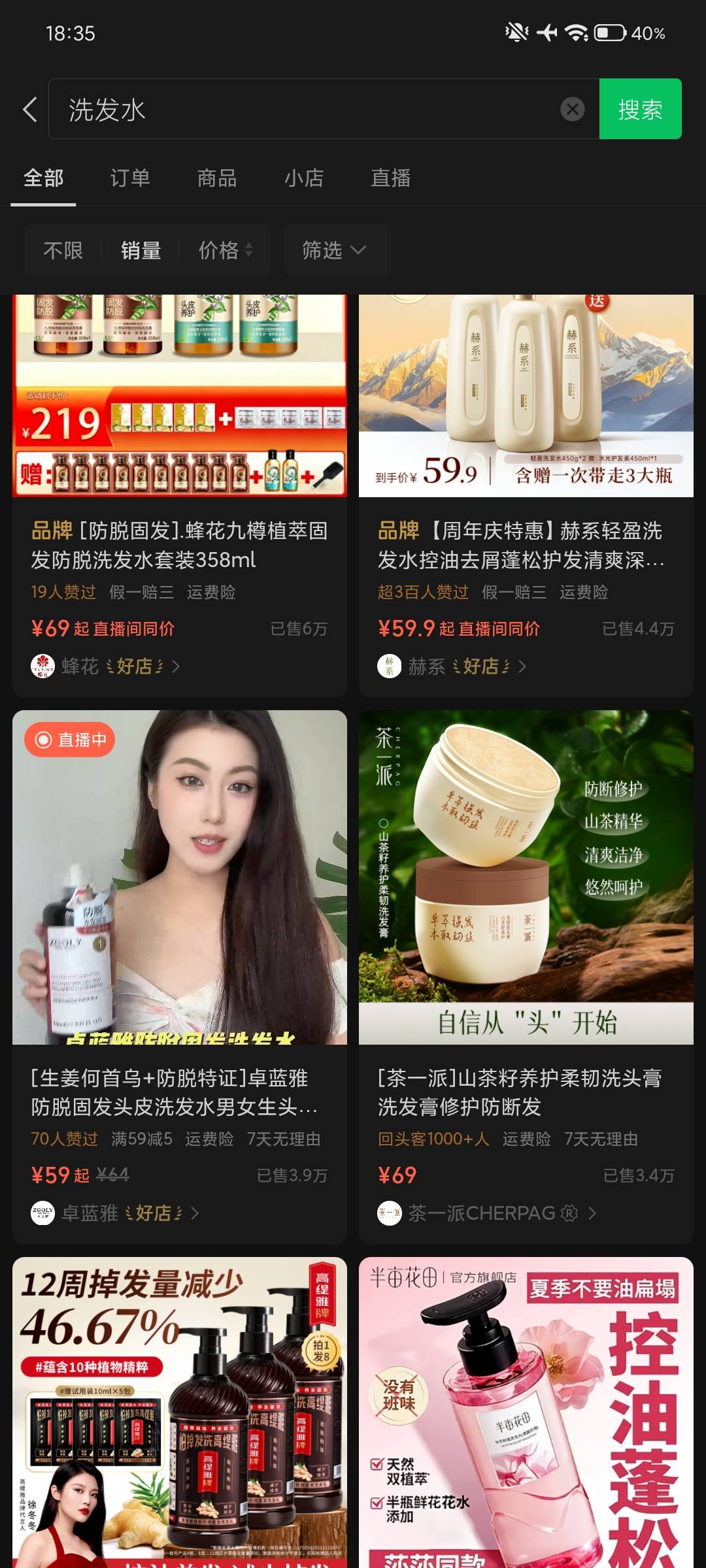Open the 茶一派山茶籽洗头膏 product card

click(x=526, y=977)
